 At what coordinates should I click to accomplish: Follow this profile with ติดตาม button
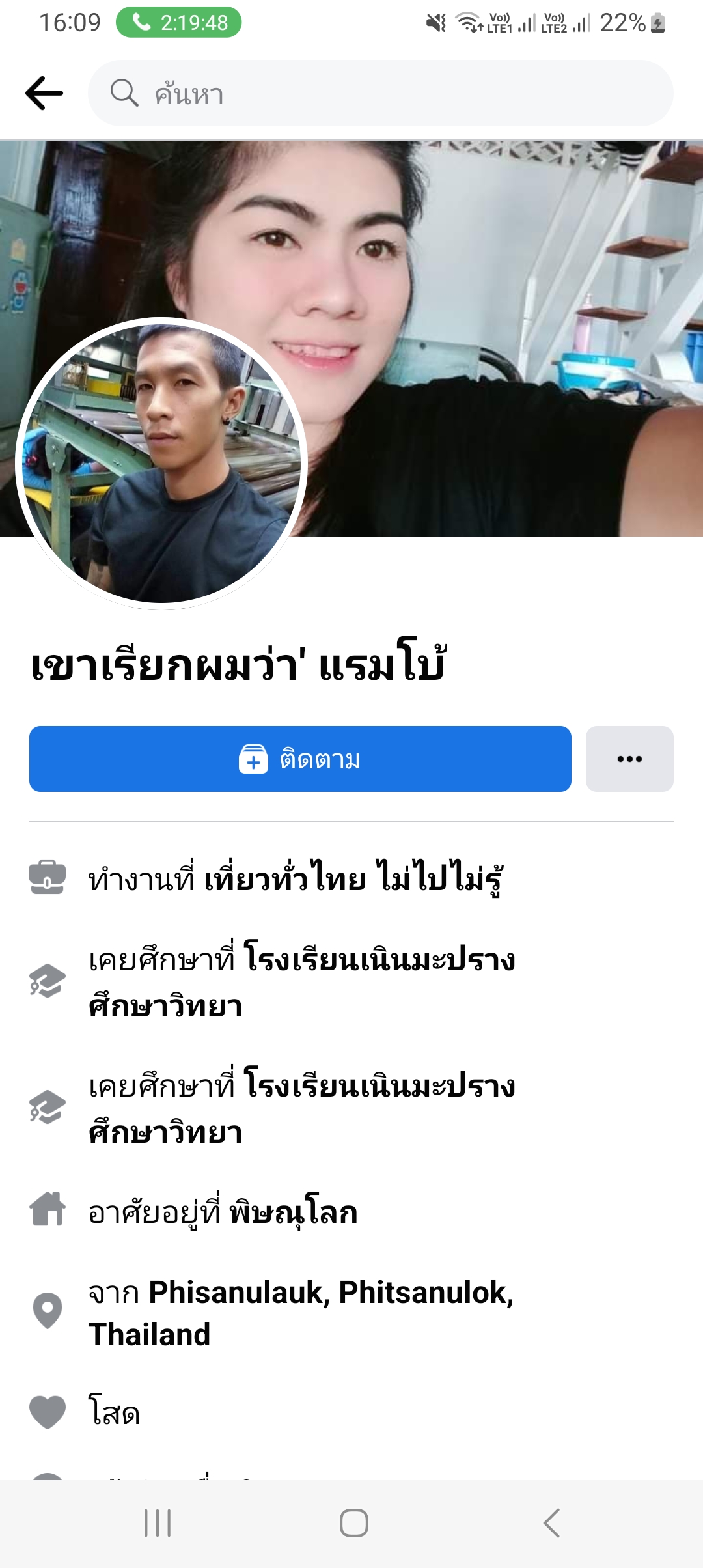(x=300, y=759)
